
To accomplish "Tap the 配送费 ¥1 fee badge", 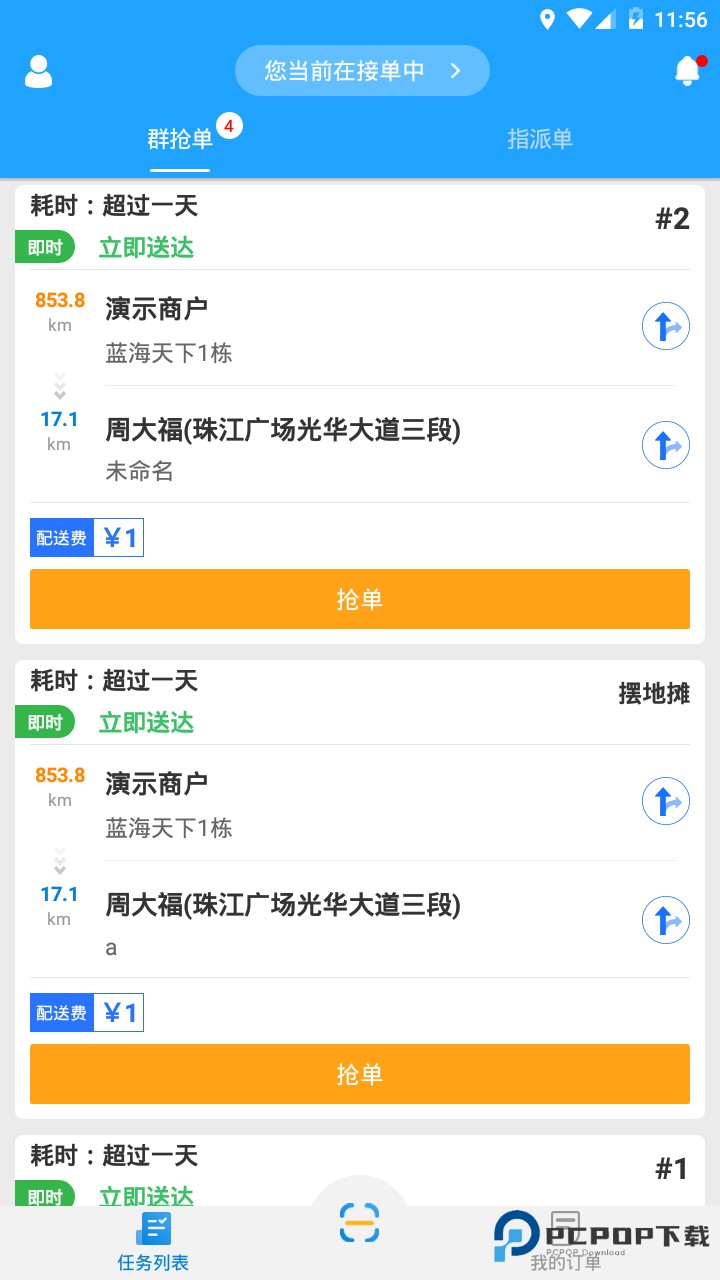I will pyautogui.click(x=86, y=537).
